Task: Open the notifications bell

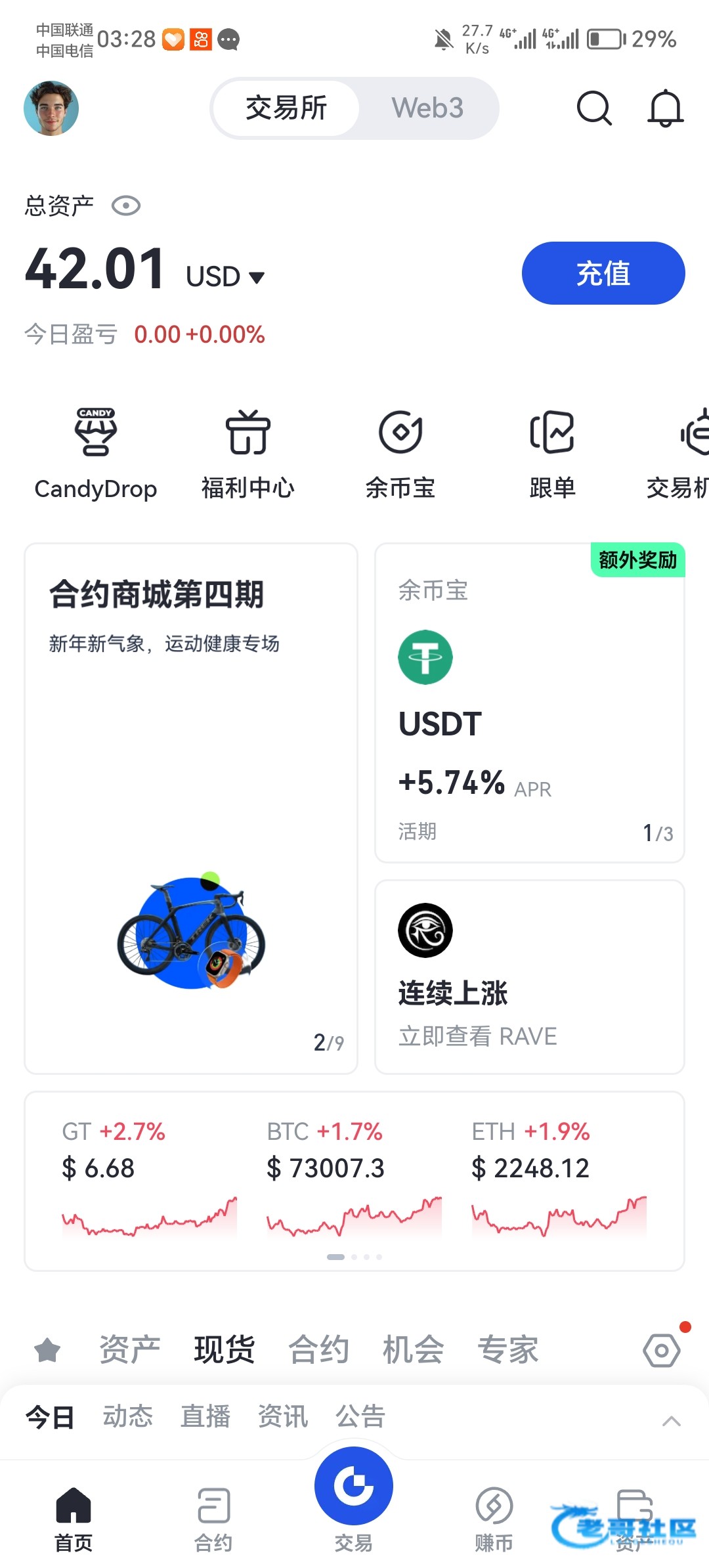Action: pos(666,108)
